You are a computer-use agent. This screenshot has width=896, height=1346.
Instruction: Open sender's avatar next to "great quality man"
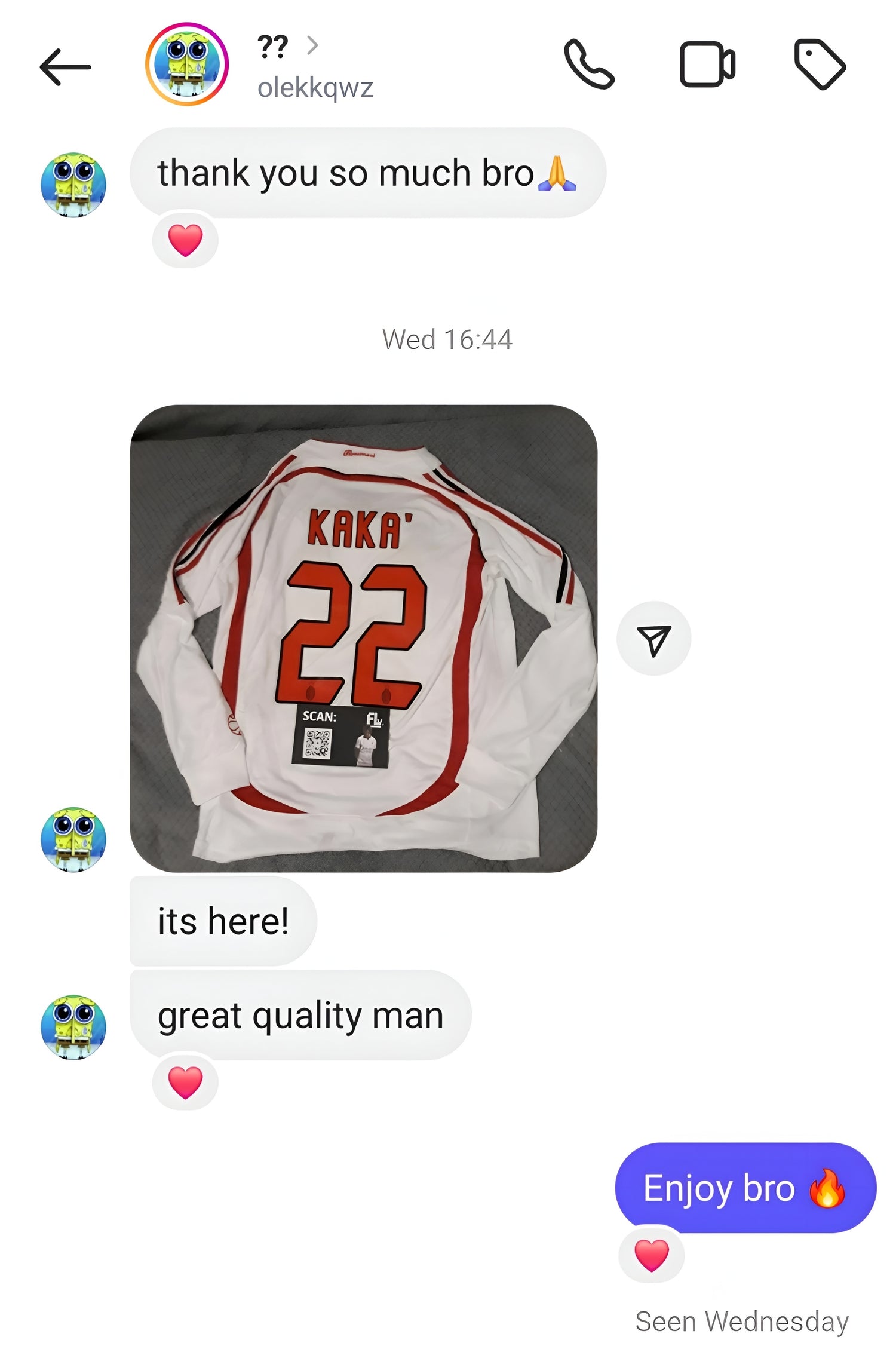point(73,1027)
